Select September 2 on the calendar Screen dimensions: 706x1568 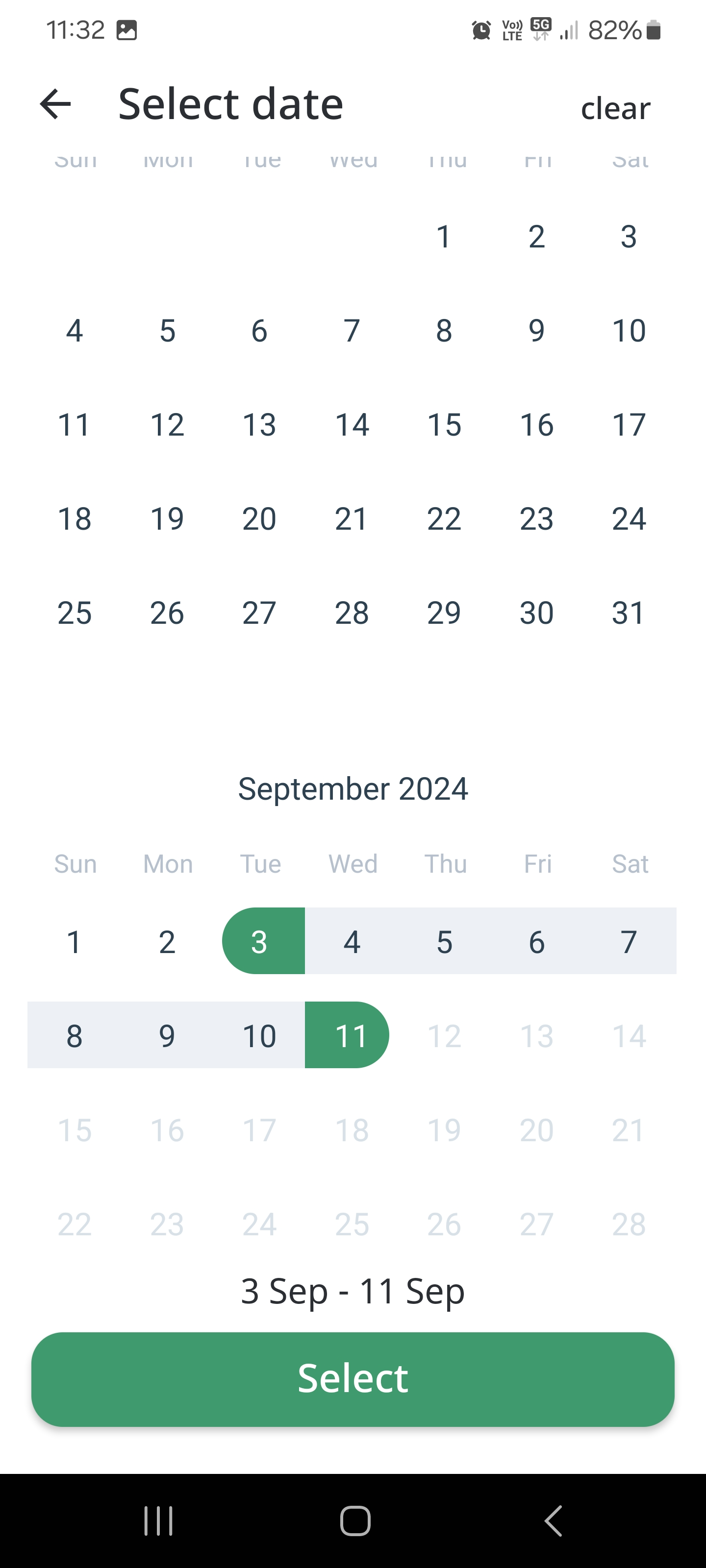coord(167,941)
